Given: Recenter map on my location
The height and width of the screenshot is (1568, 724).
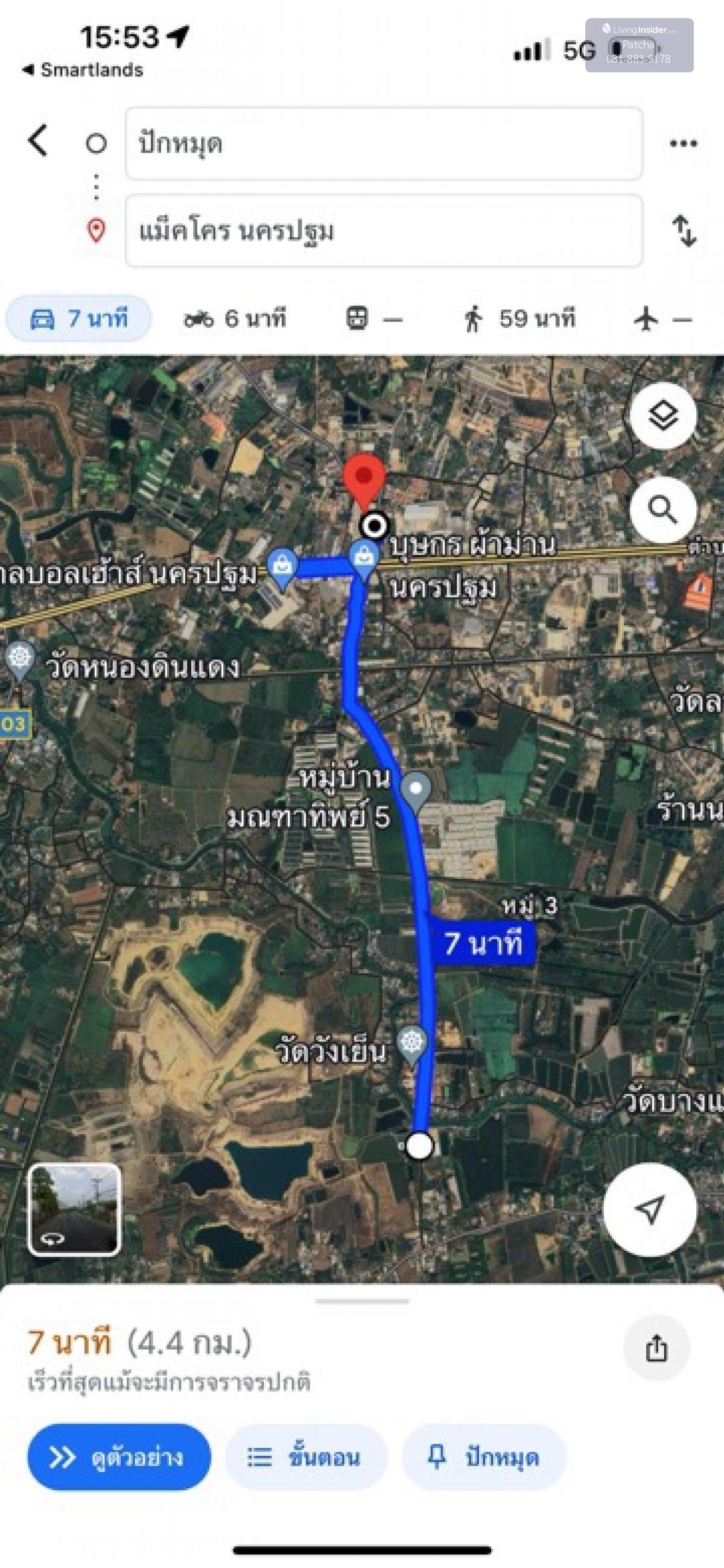Looking at the screenshot, I should (x=649, y=1209).
